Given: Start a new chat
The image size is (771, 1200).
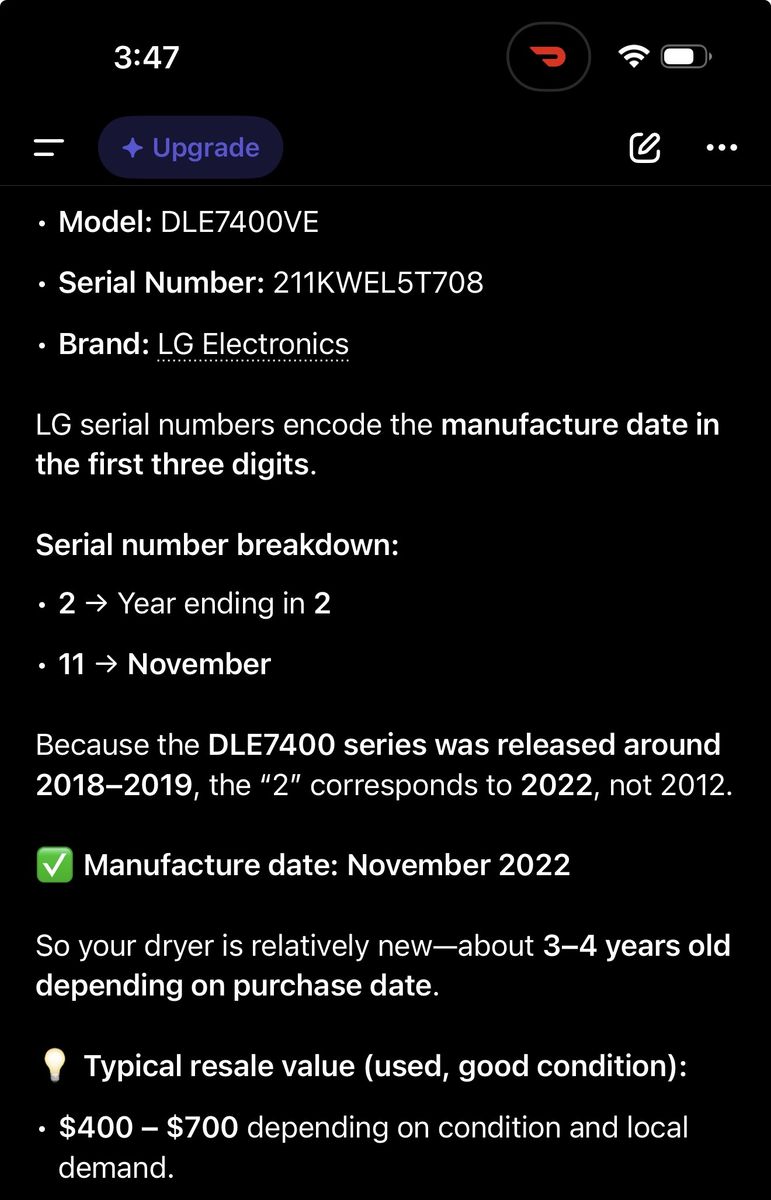Looking at the screenshot, I should 645,148.
